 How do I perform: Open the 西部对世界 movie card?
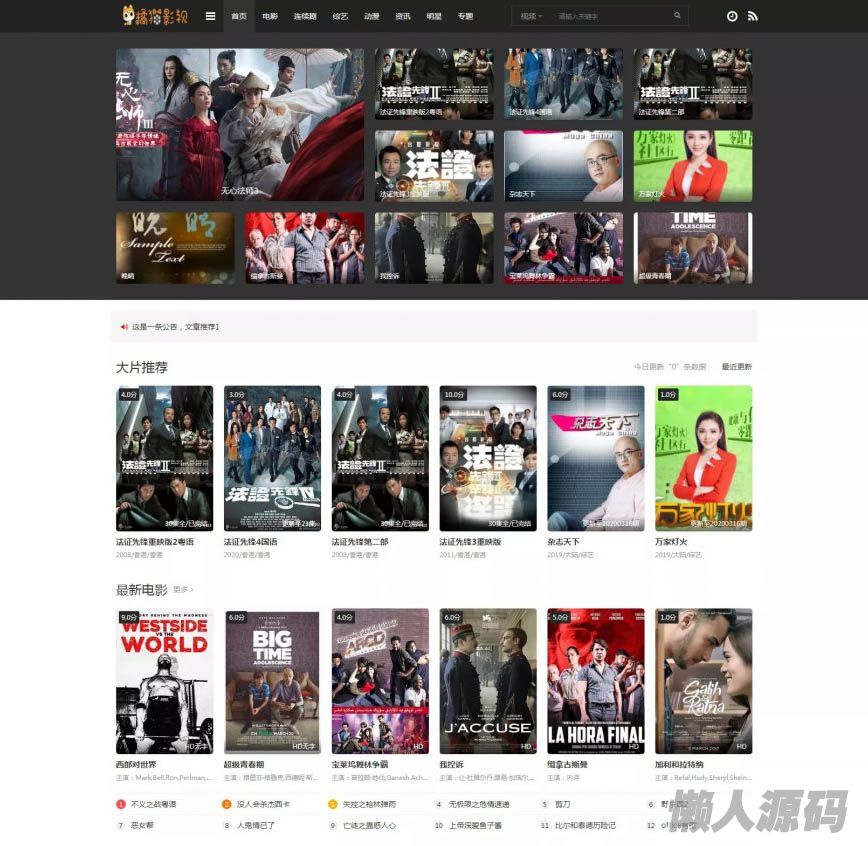164,680
